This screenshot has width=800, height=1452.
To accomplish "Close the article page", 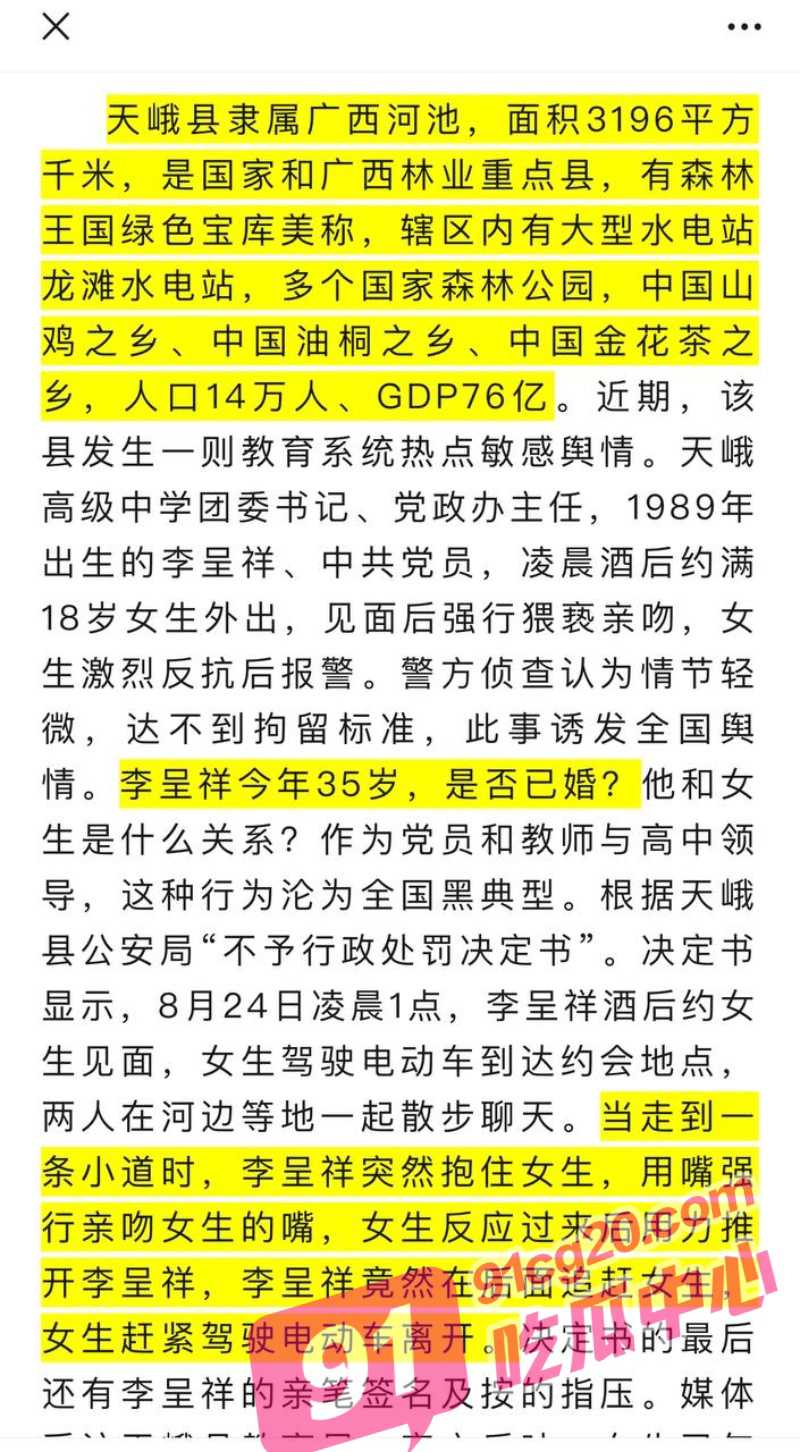I will pyautogui.click(x=56, y=27).
